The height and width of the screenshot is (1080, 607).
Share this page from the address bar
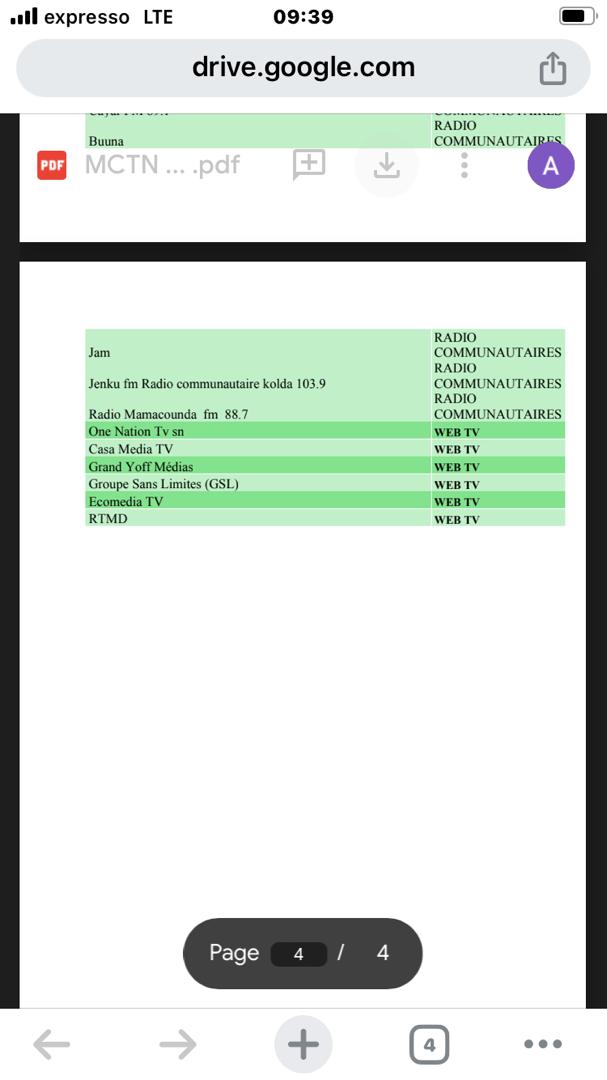tap(553, 69)
